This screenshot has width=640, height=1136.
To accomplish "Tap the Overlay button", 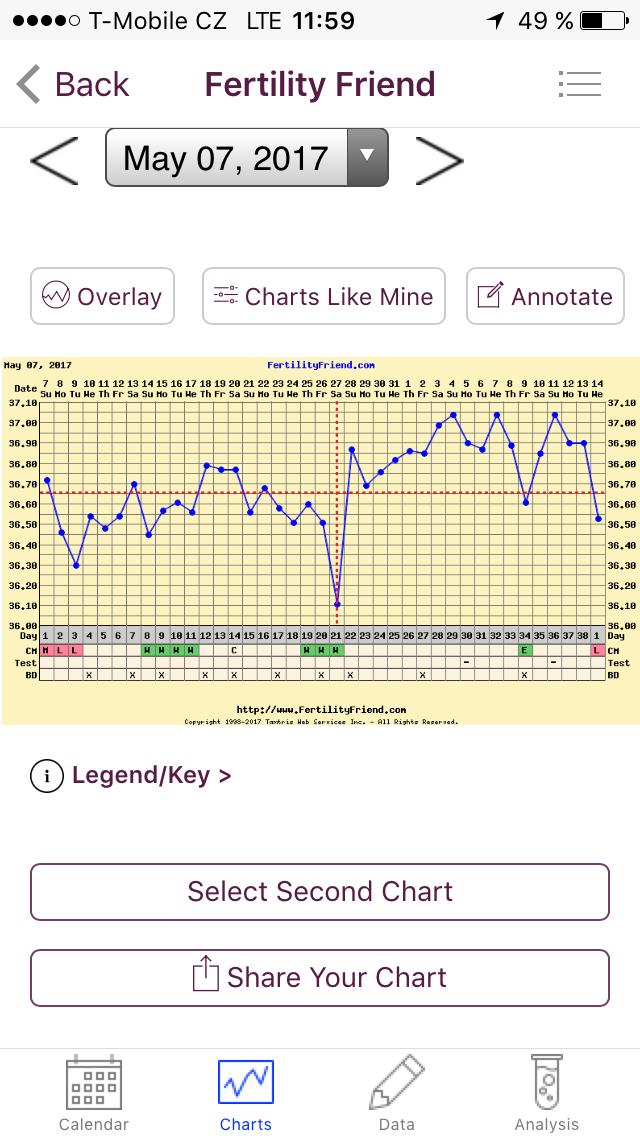I will 102,297.
